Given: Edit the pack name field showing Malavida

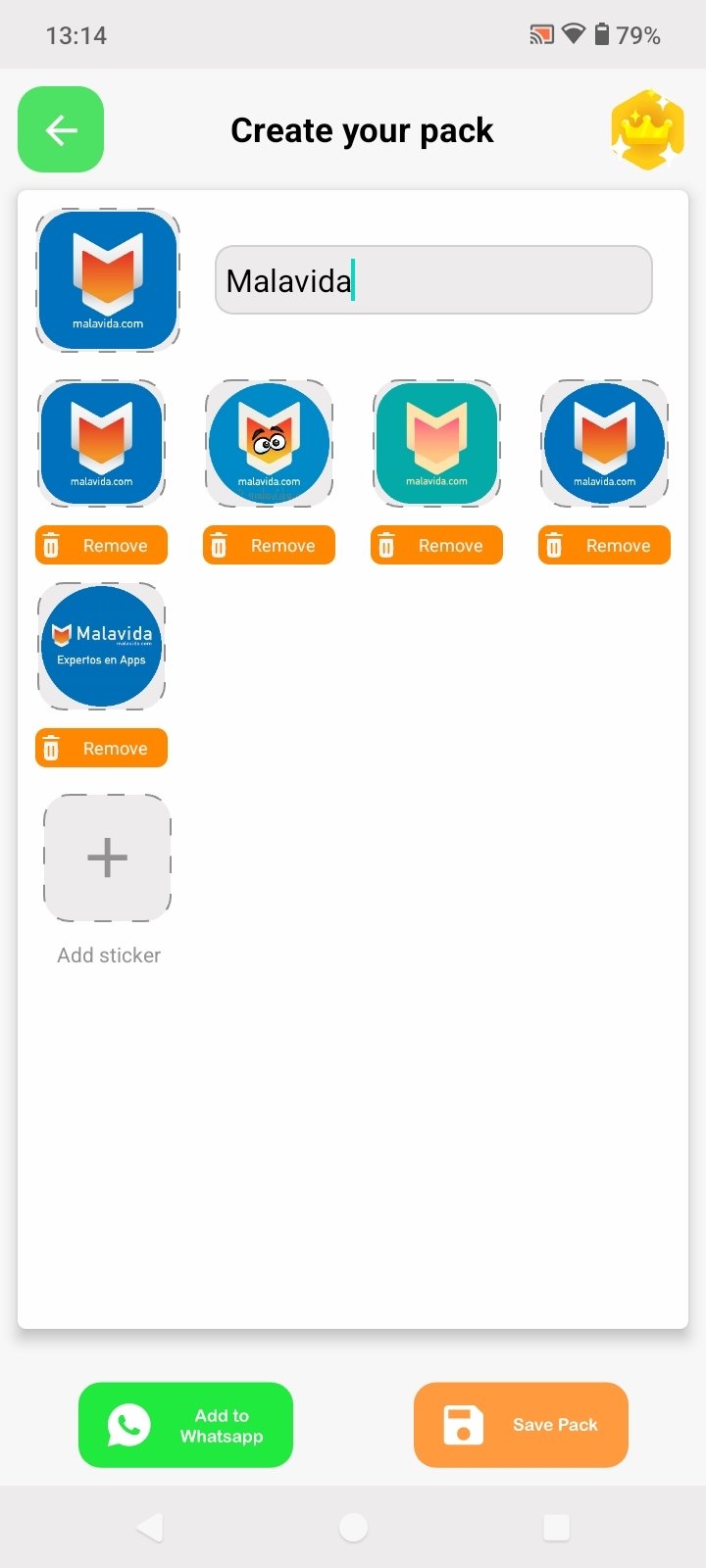Looking at the screenshot, I should [433, 280].
